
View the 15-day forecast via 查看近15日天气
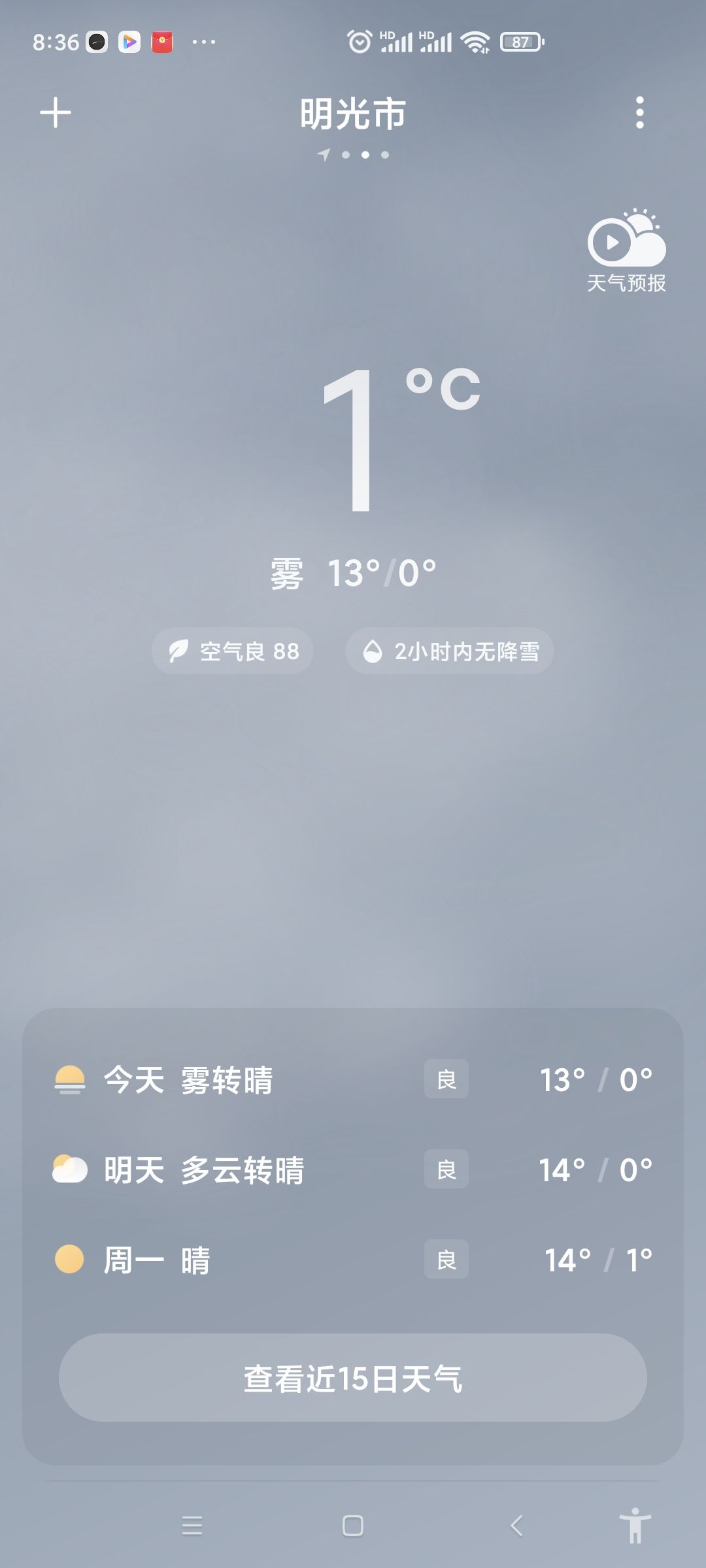pos(353,1378)
